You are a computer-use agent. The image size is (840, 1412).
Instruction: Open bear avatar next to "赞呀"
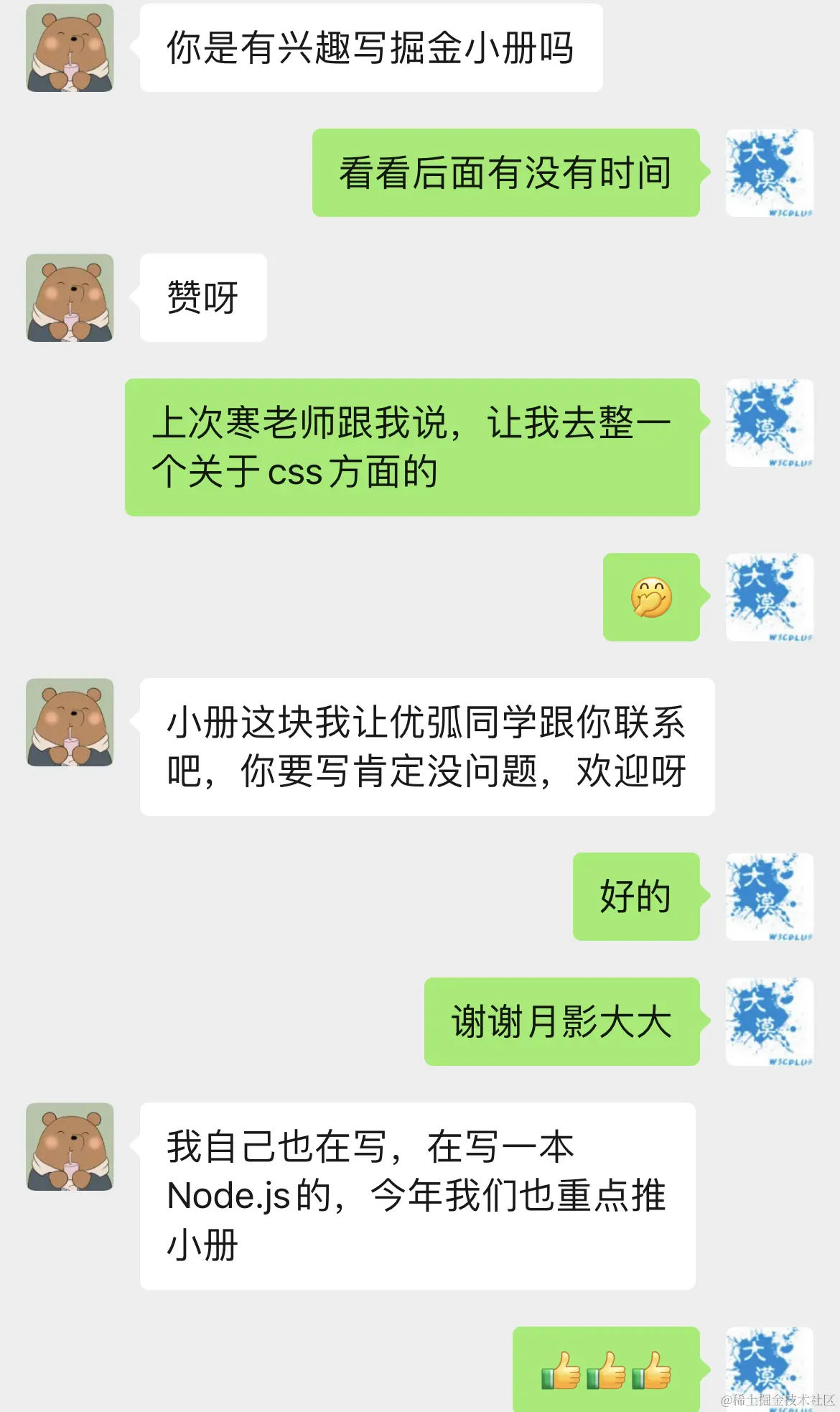[70, 297]
